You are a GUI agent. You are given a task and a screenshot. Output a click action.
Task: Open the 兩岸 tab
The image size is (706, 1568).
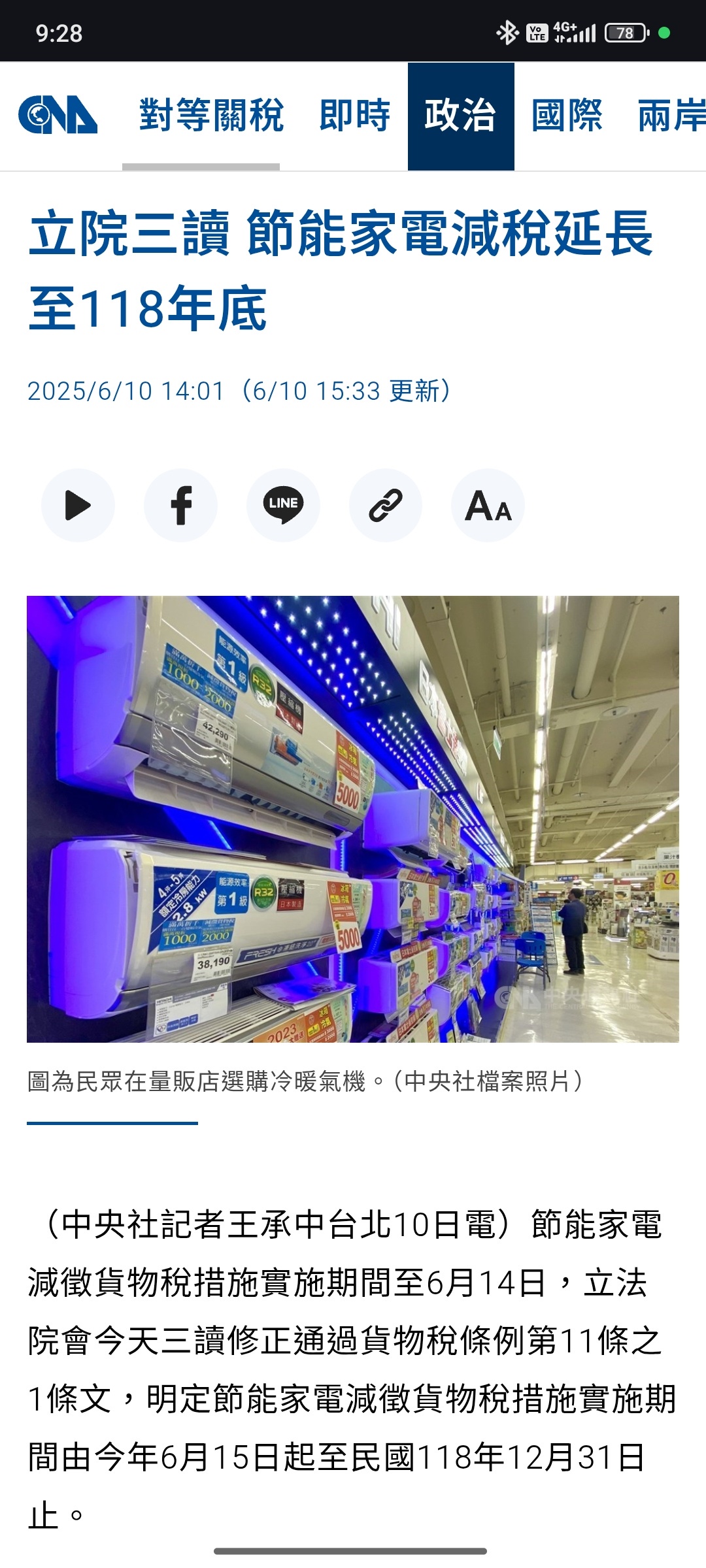click(670, 116)
